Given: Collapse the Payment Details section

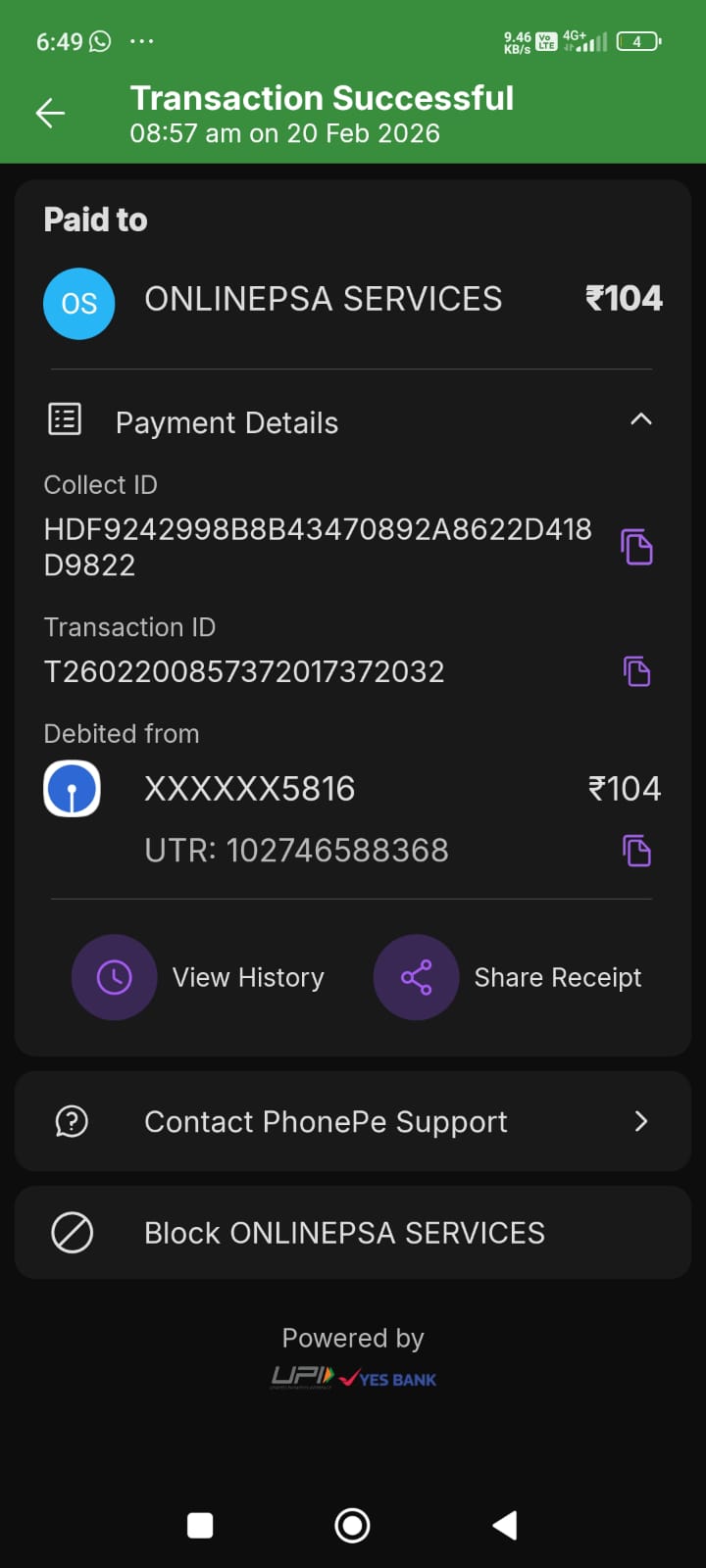Looking at the screenshot, I should pos(640,419).
